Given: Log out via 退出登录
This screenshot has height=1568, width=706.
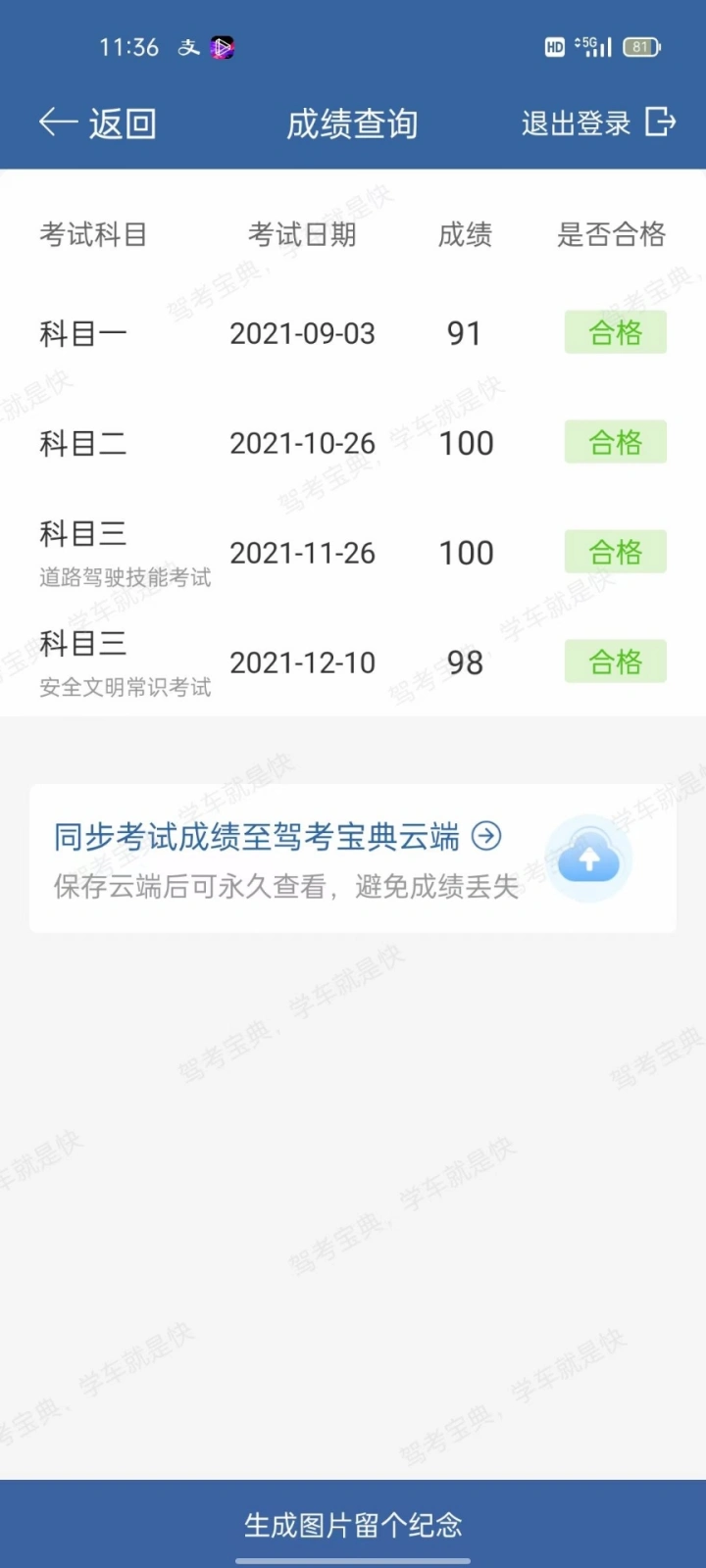Looking at the screenshot, I should coord(598,122).
